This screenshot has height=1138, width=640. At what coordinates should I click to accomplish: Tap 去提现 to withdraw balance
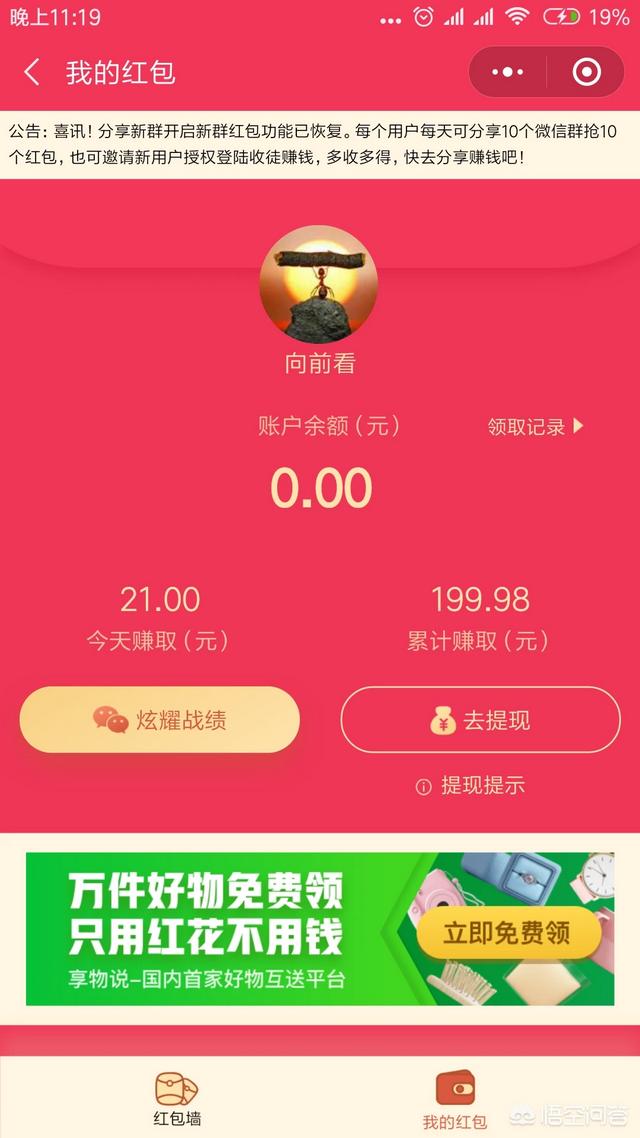(480, 719)
